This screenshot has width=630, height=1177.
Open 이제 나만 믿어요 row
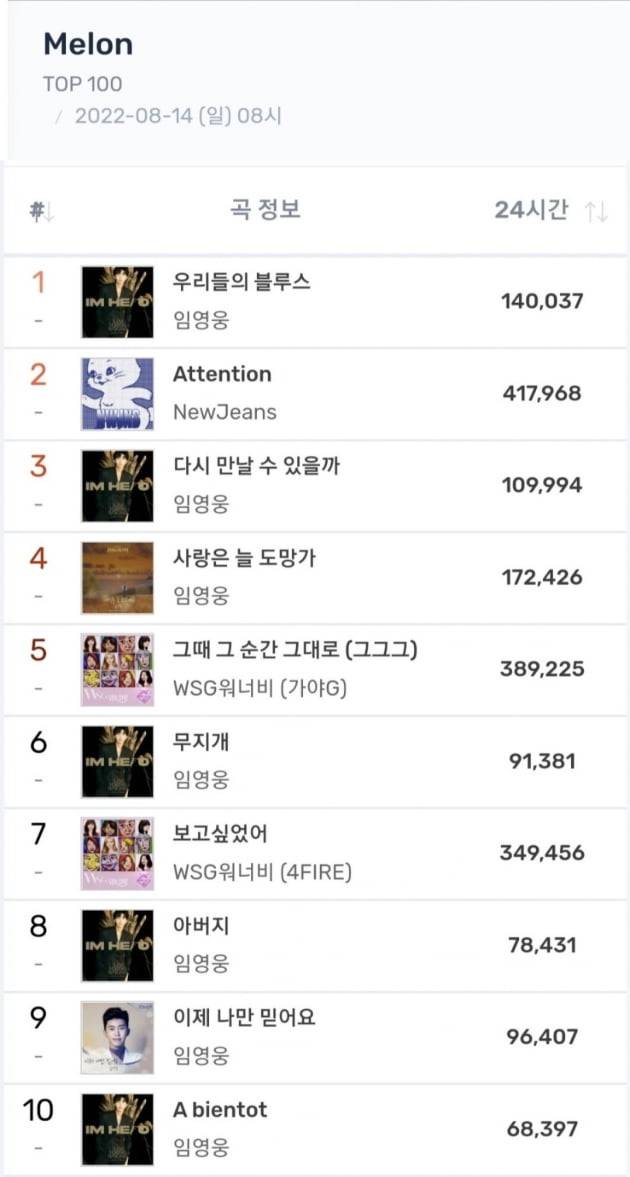[244, 1018]
